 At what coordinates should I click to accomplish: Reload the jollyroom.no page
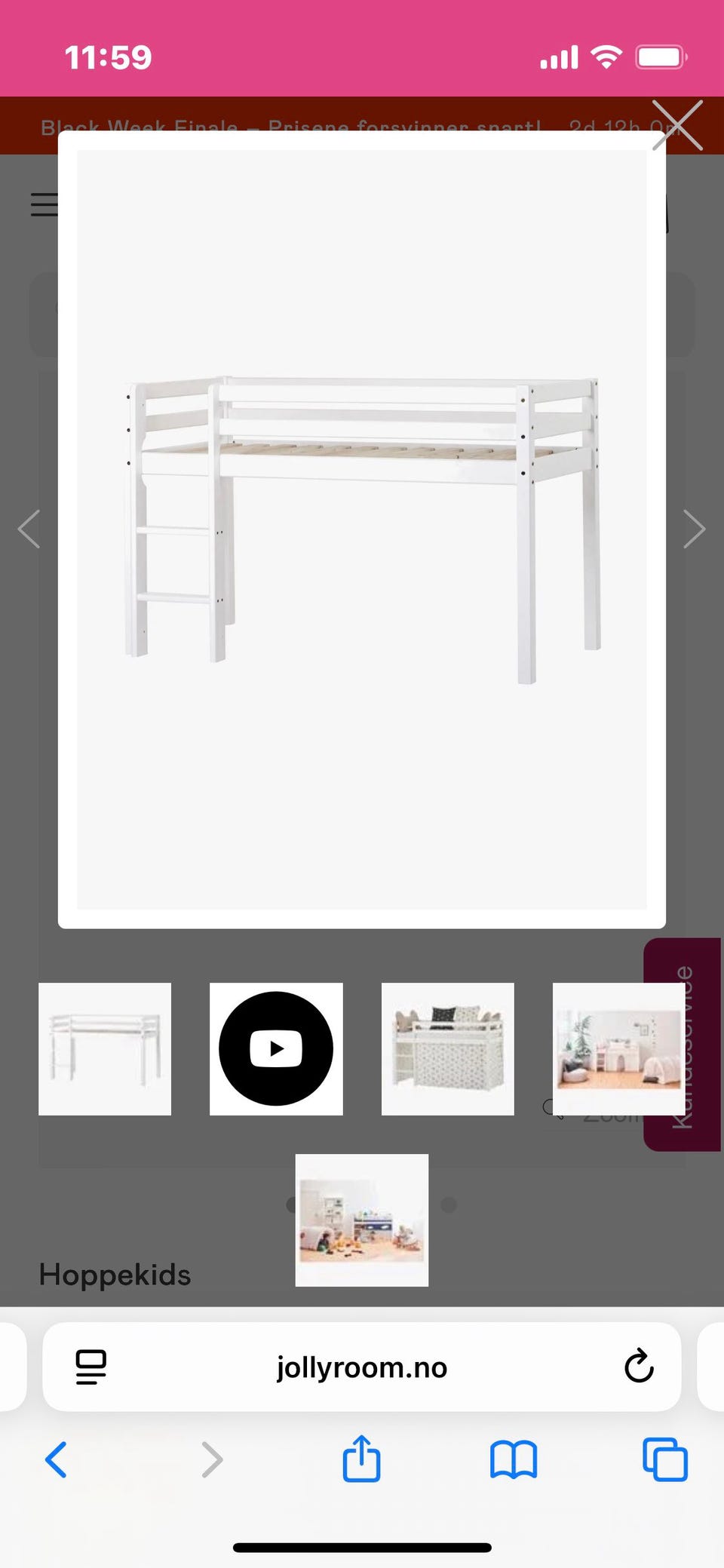click(638, 1367)
